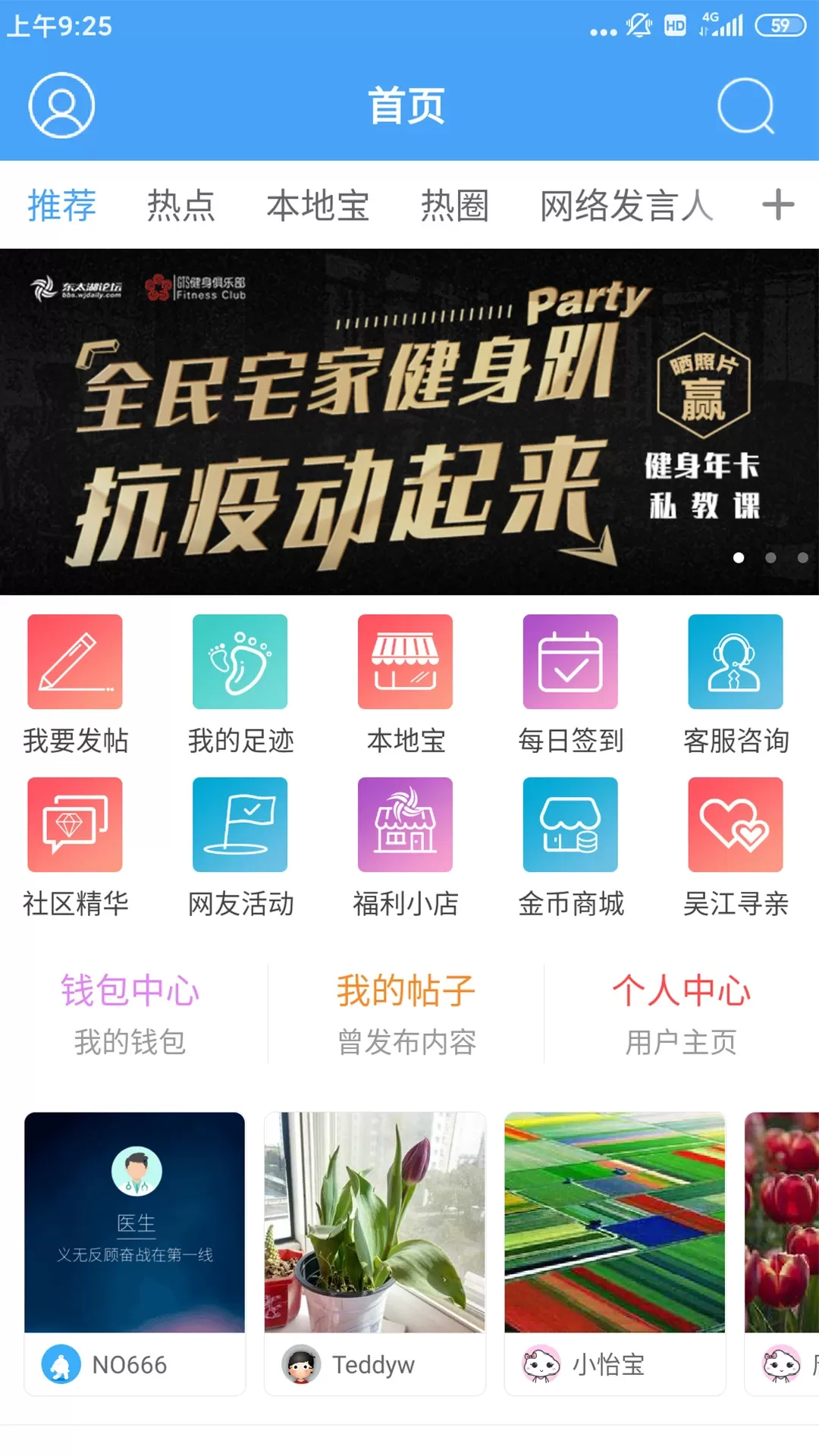The width and height of the screenshot is (819, 1456).
Task: Open 钱包中心 wallet
Action: tap(130, 1014)
